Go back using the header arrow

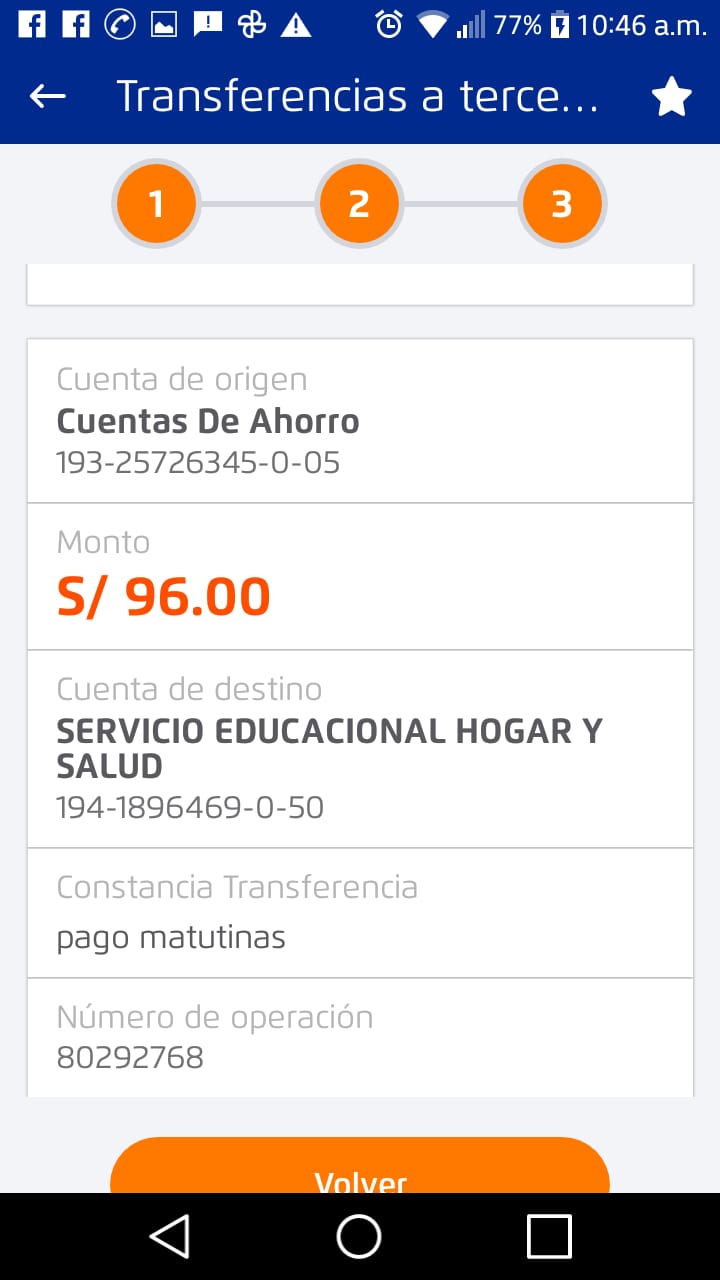[48, 96]
